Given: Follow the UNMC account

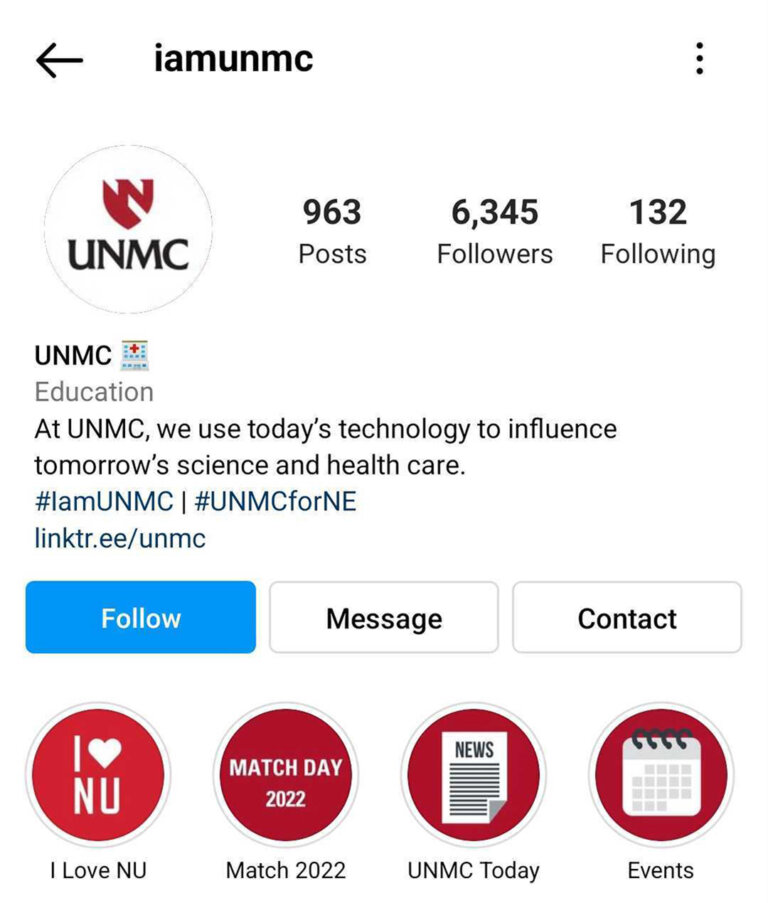Looking at the screenshot, I should click(141, 618).
